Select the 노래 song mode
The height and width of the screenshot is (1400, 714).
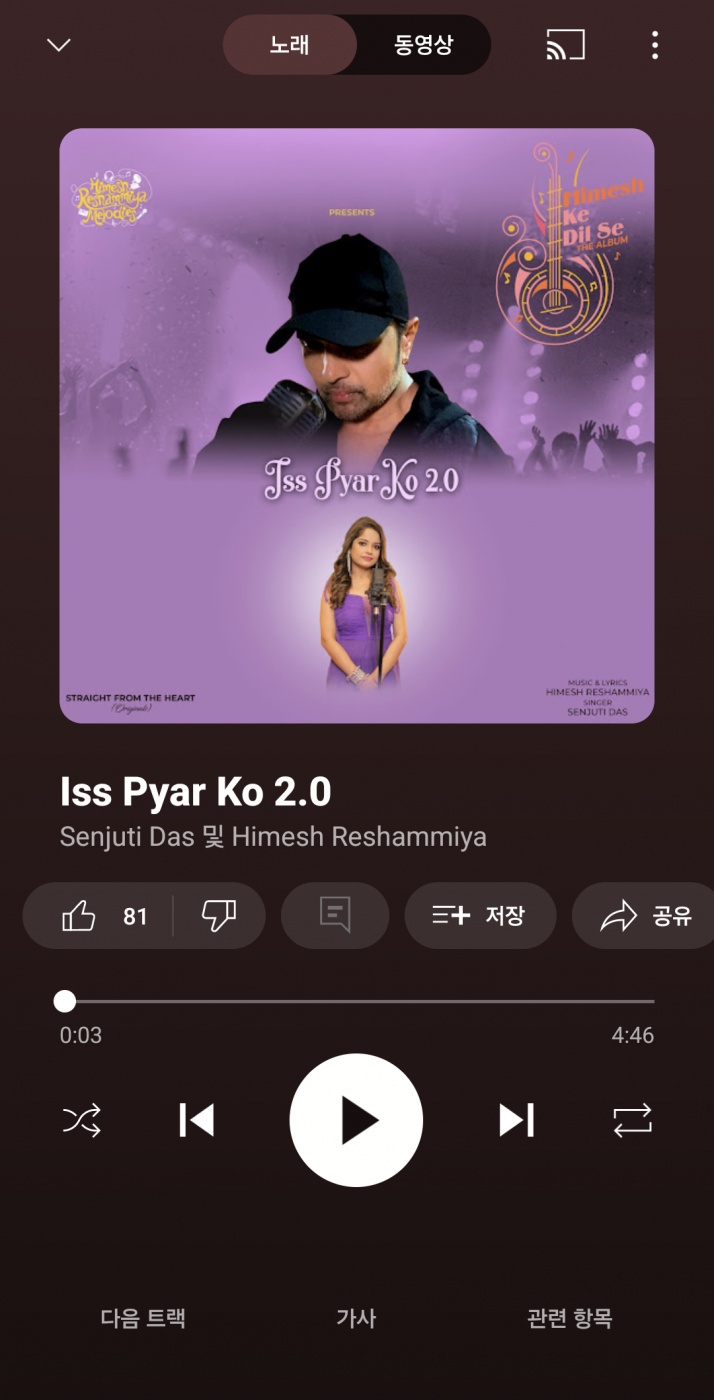click(x=290, y=45)
